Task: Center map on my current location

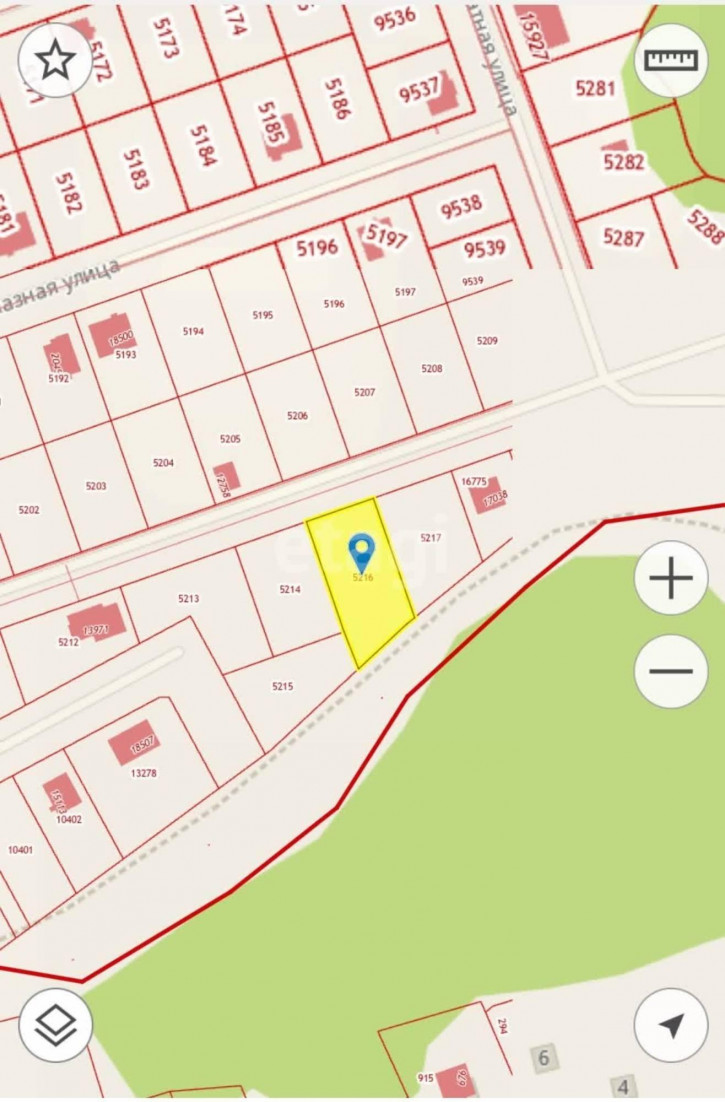Action: 671,1025
